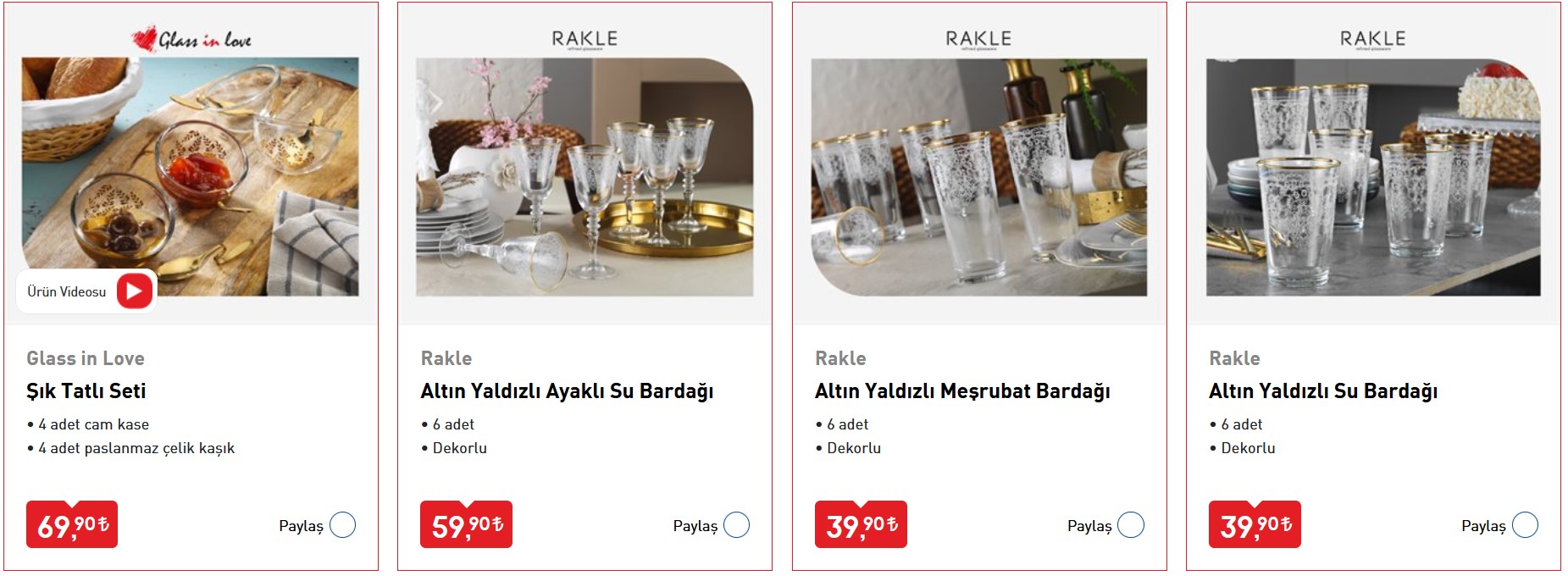The height and width of the screenshot is (576, 1568).
Task: Play the Ürün Videosu product video
Action: coord(134,291)
